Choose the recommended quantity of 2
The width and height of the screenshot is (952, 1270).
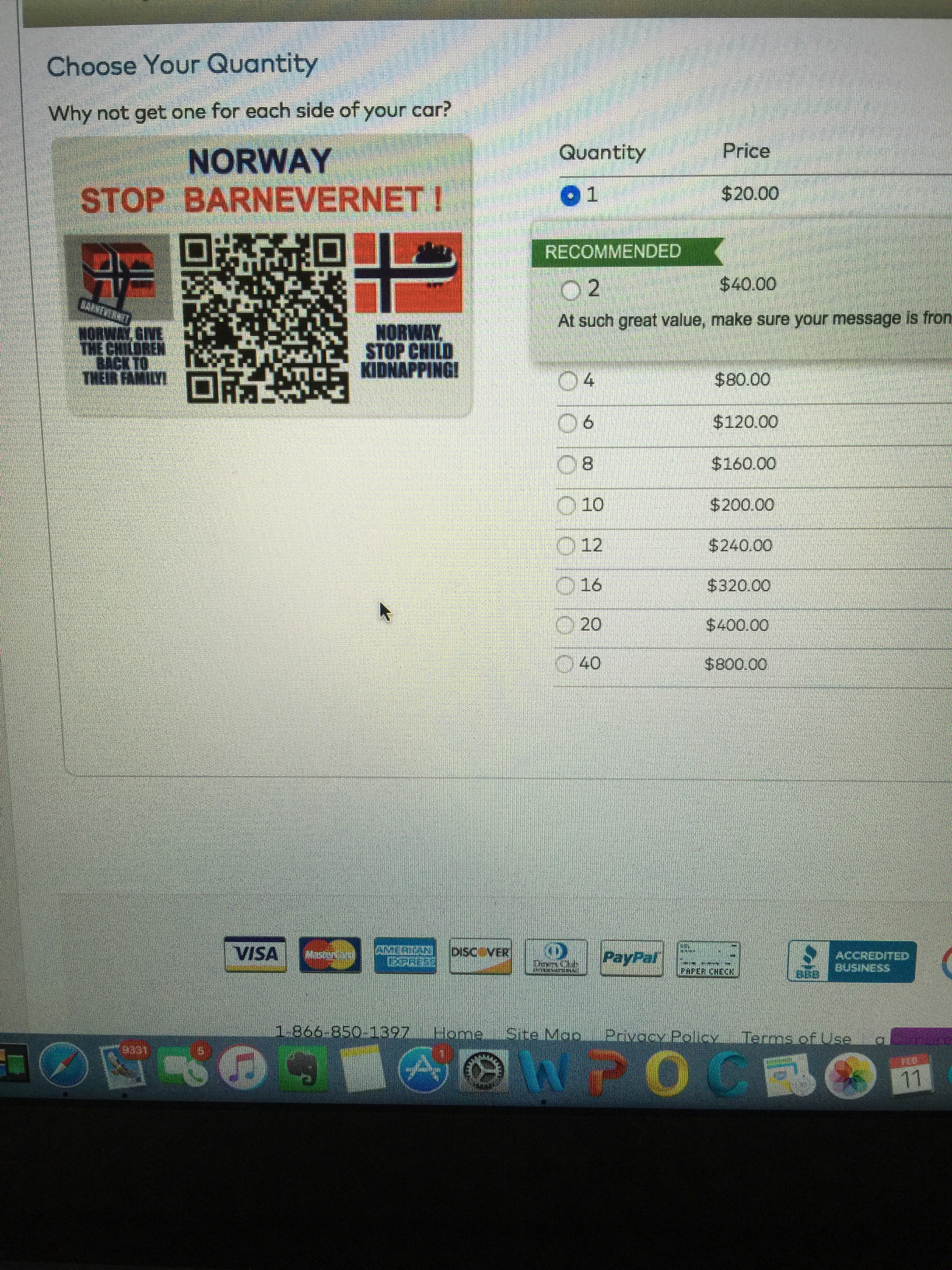pos(570,290)
